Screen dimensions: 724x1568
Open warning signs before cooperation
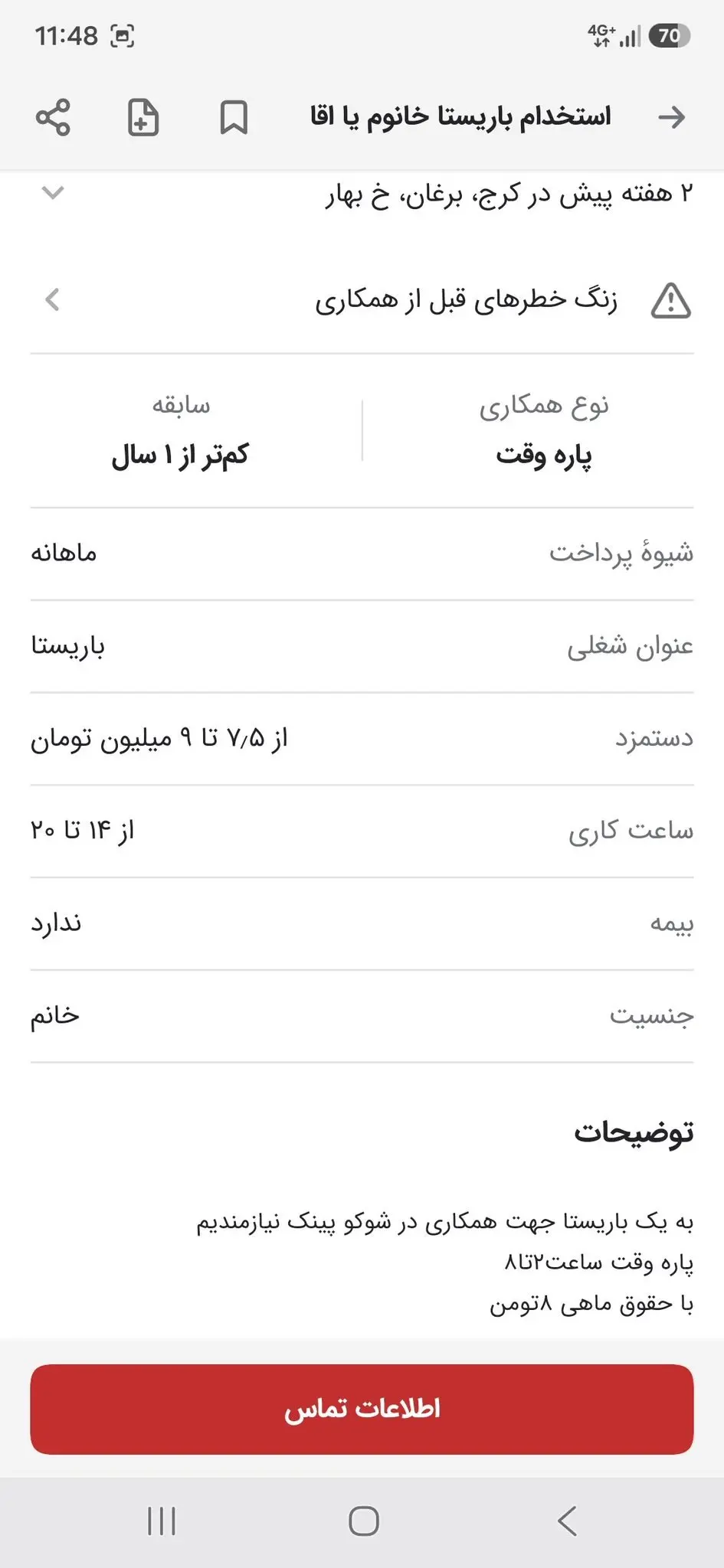[x=362, y=300]
